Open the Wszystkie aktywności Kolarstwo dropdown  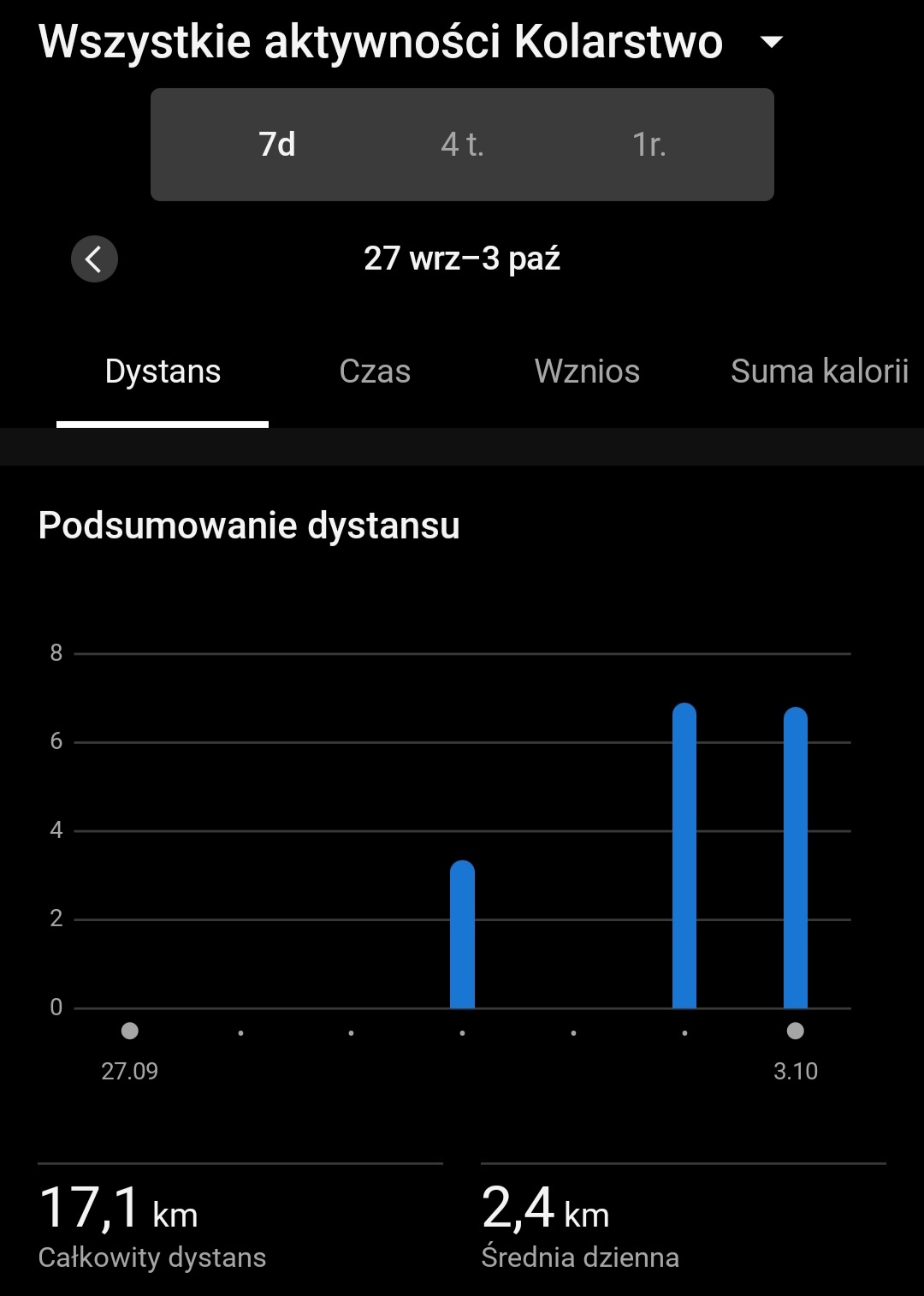tap(771, 42)
